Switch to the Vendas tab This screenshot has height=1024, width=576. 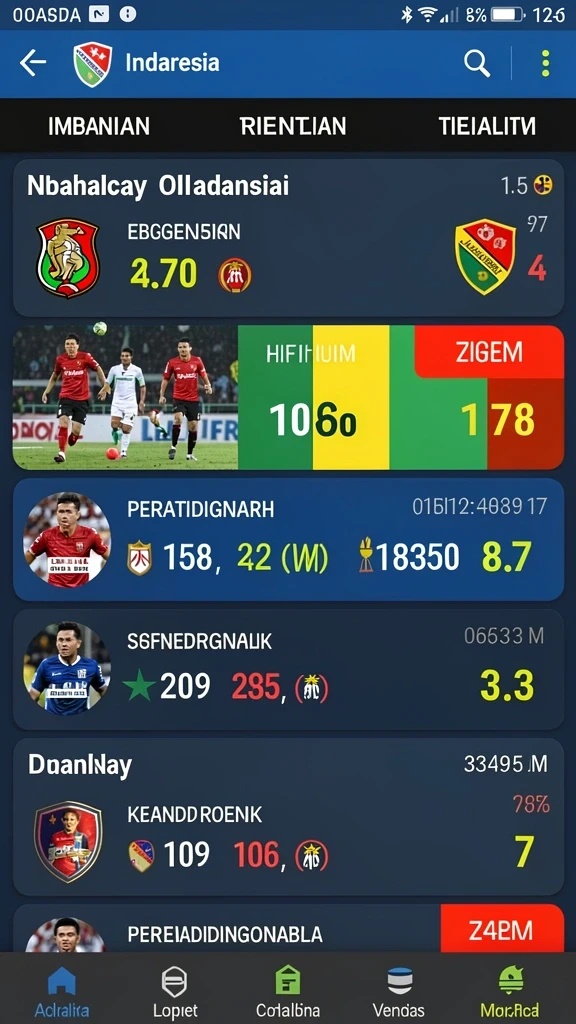click(398, 990)
